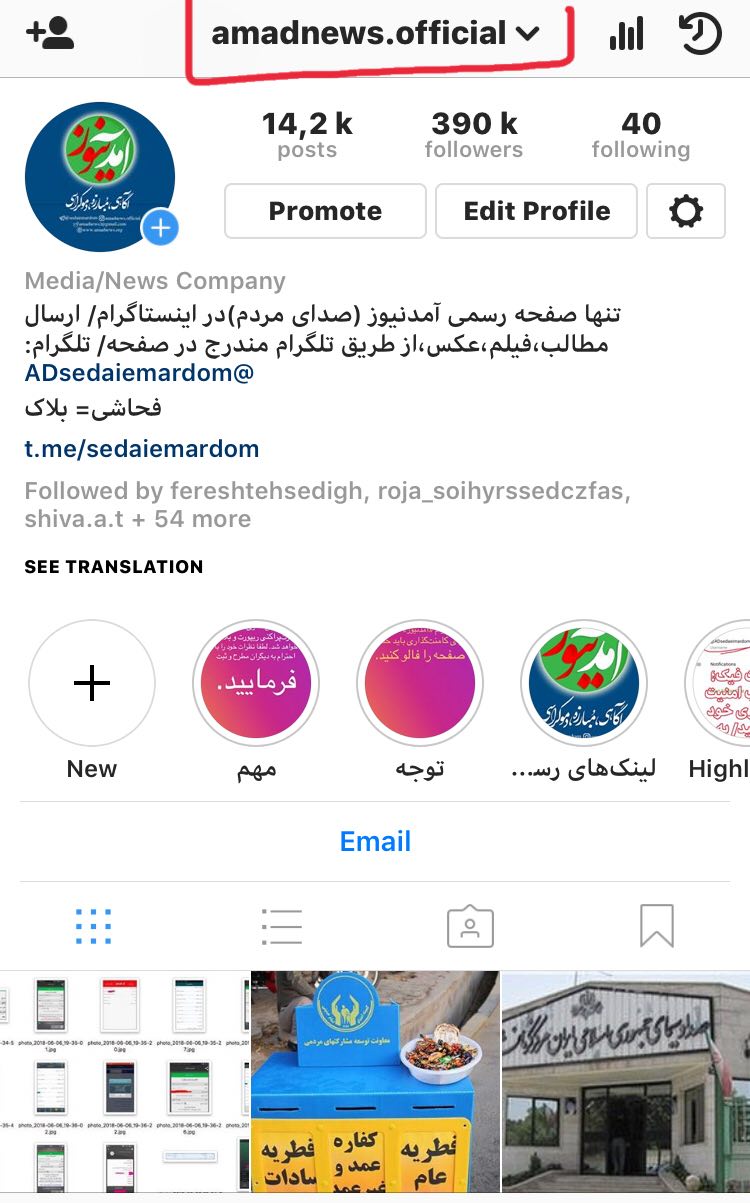750x1203 pixels.
Task: Open the archive clock icon
Action: click(x=700, y=34)
